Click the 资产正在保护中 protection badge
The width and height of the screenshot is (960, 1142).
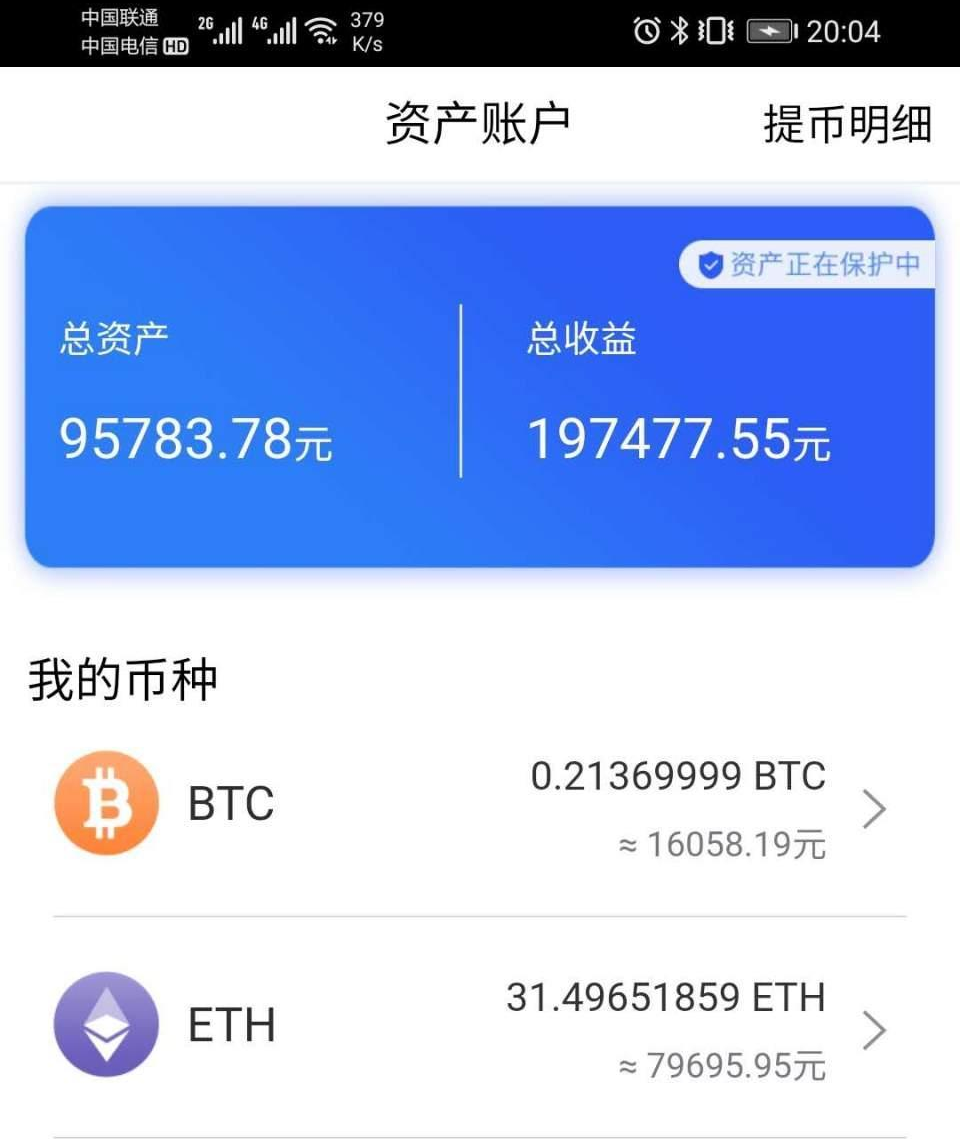click(x=810, y=263)
